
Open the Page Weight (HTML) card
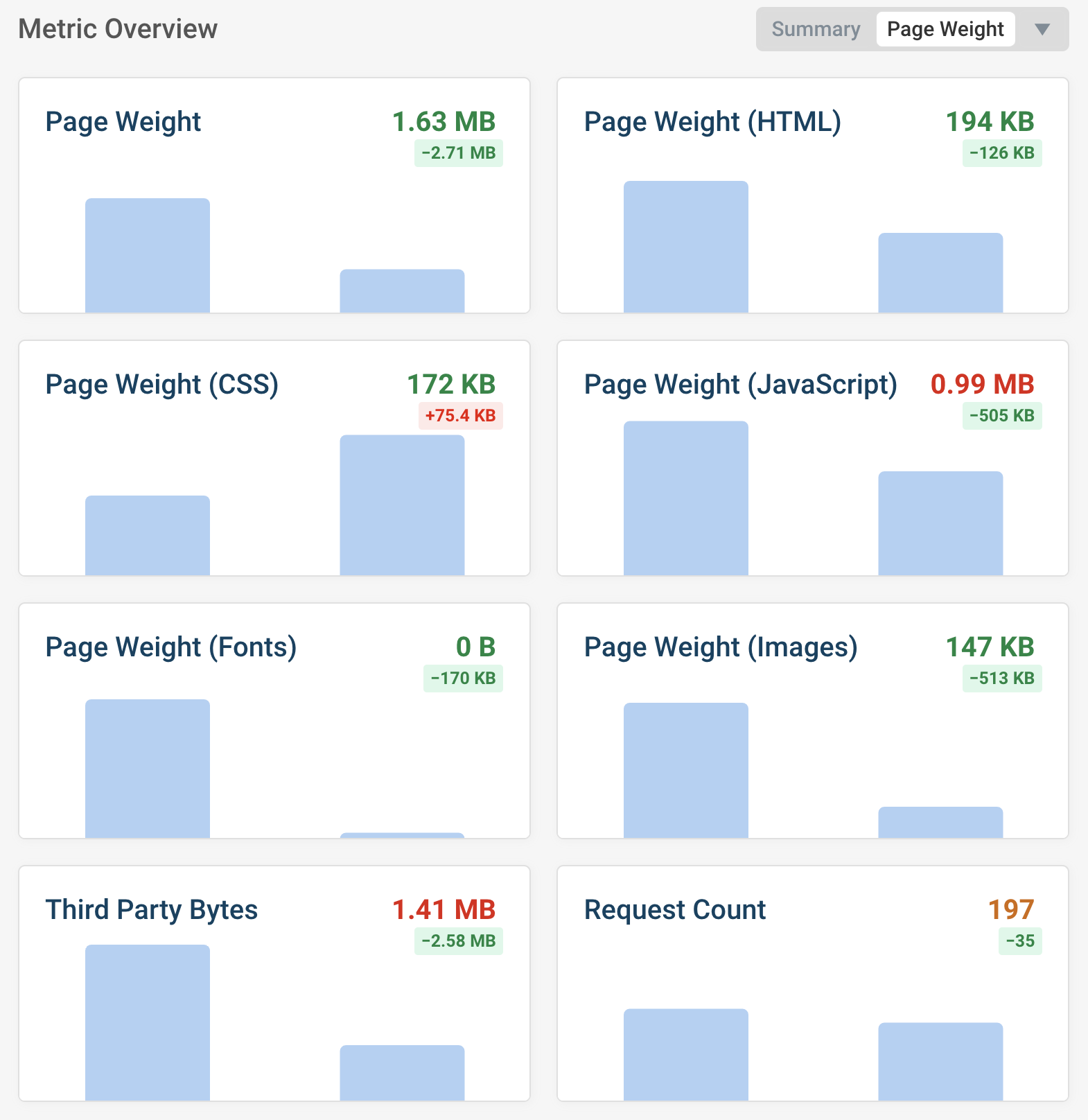pos(812,195)
